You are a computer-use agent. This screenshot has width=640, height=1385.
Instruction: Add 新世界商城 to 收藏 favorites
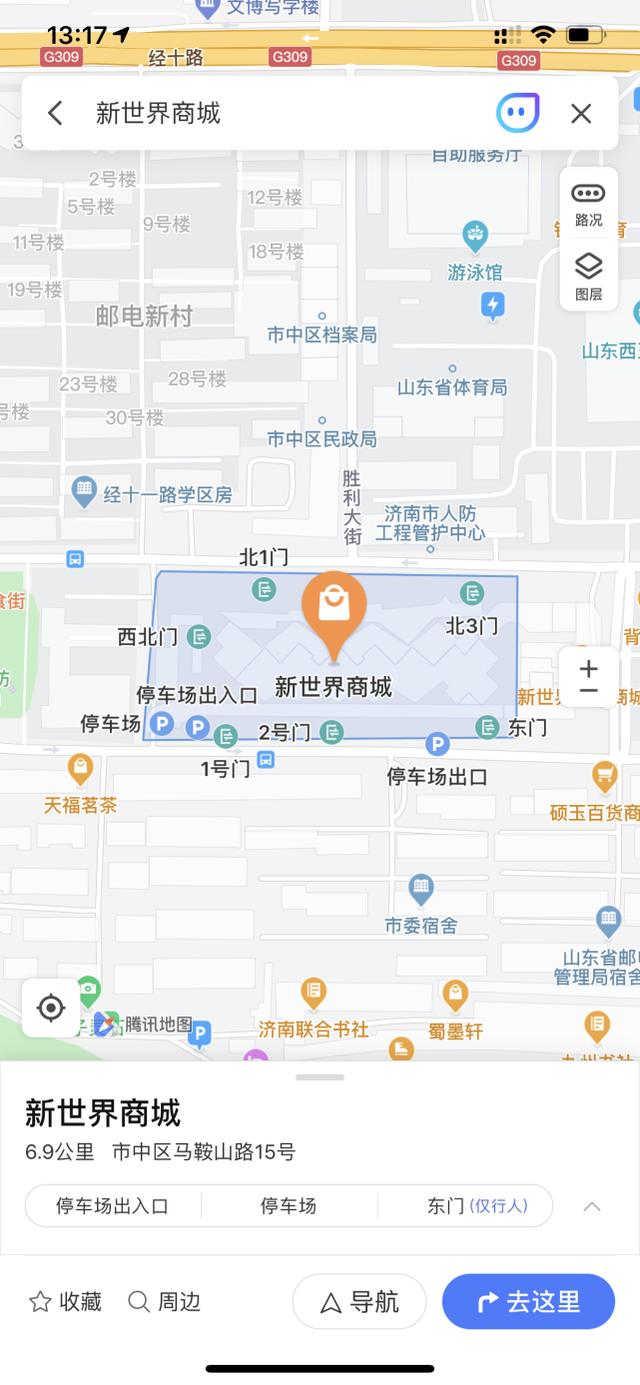(66, 1301)
